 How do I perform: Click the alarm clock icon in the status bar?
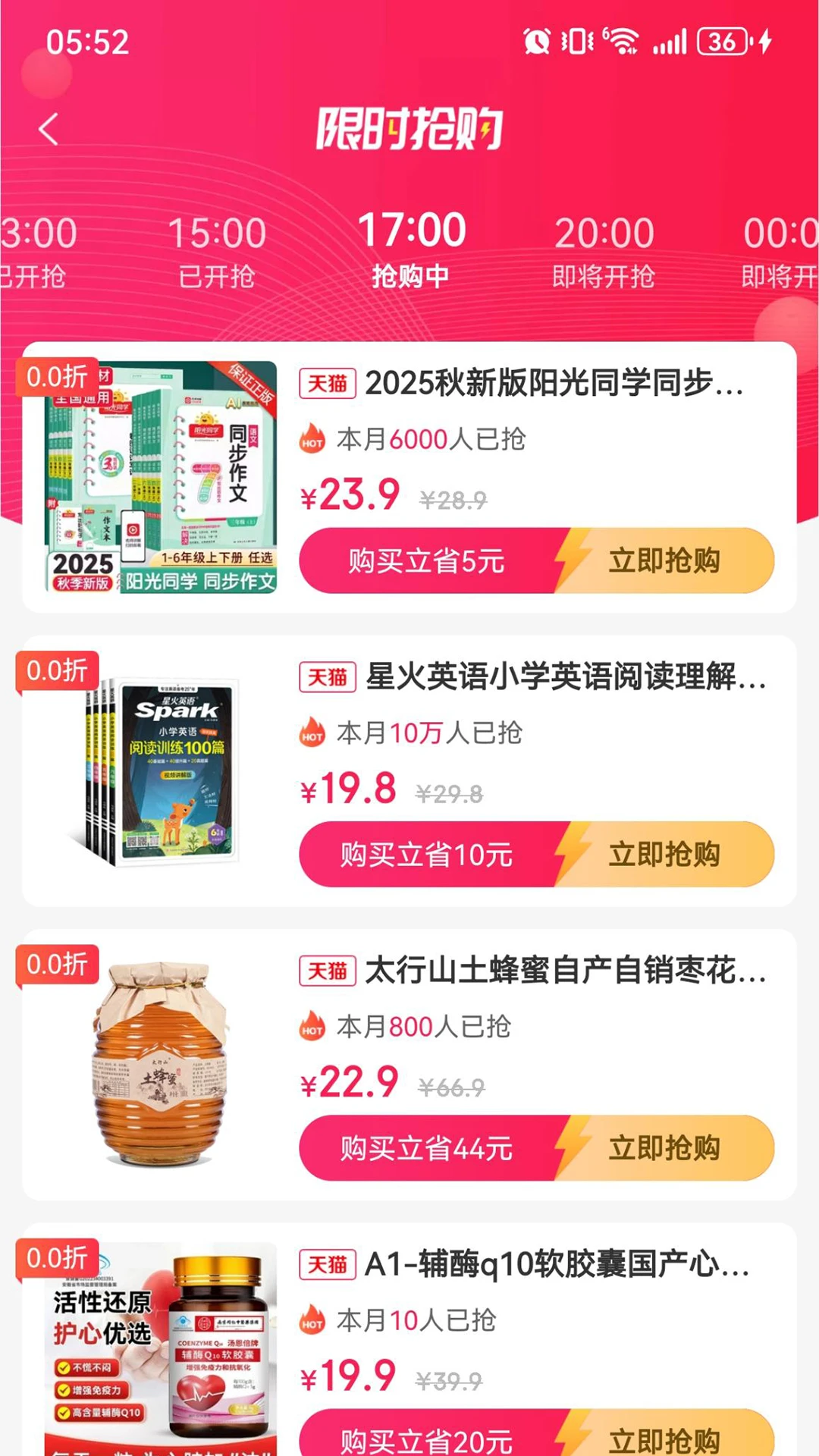pyautogui.click(x=535, y=43)
